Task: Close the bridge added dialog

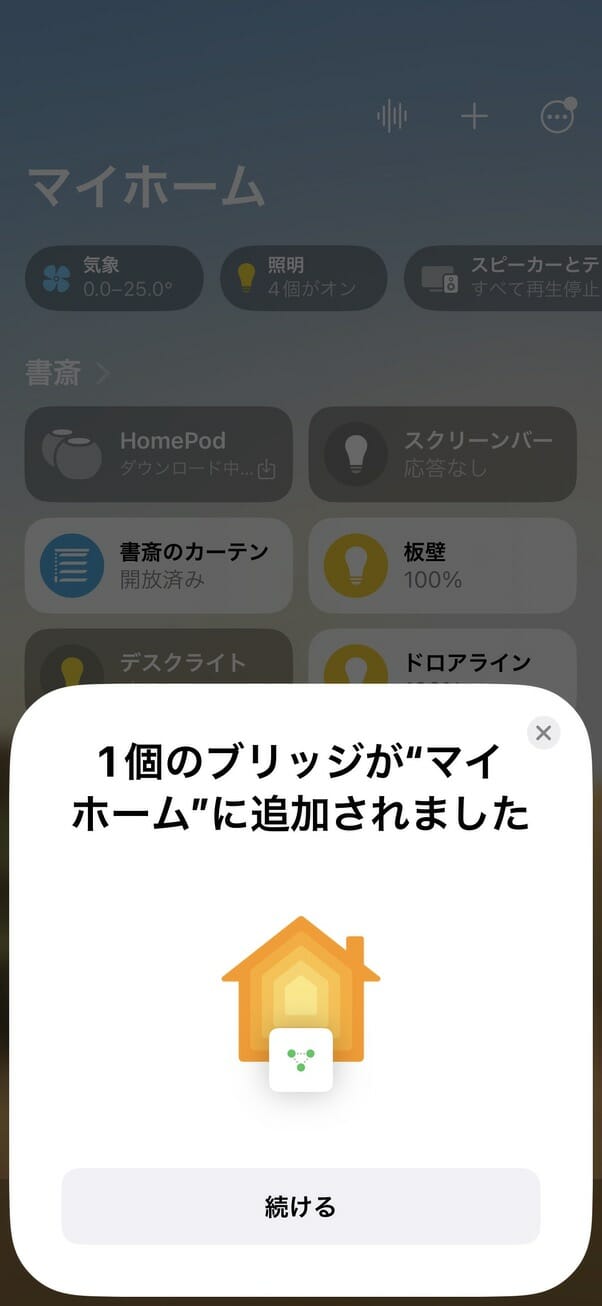Action: point(543,733)
